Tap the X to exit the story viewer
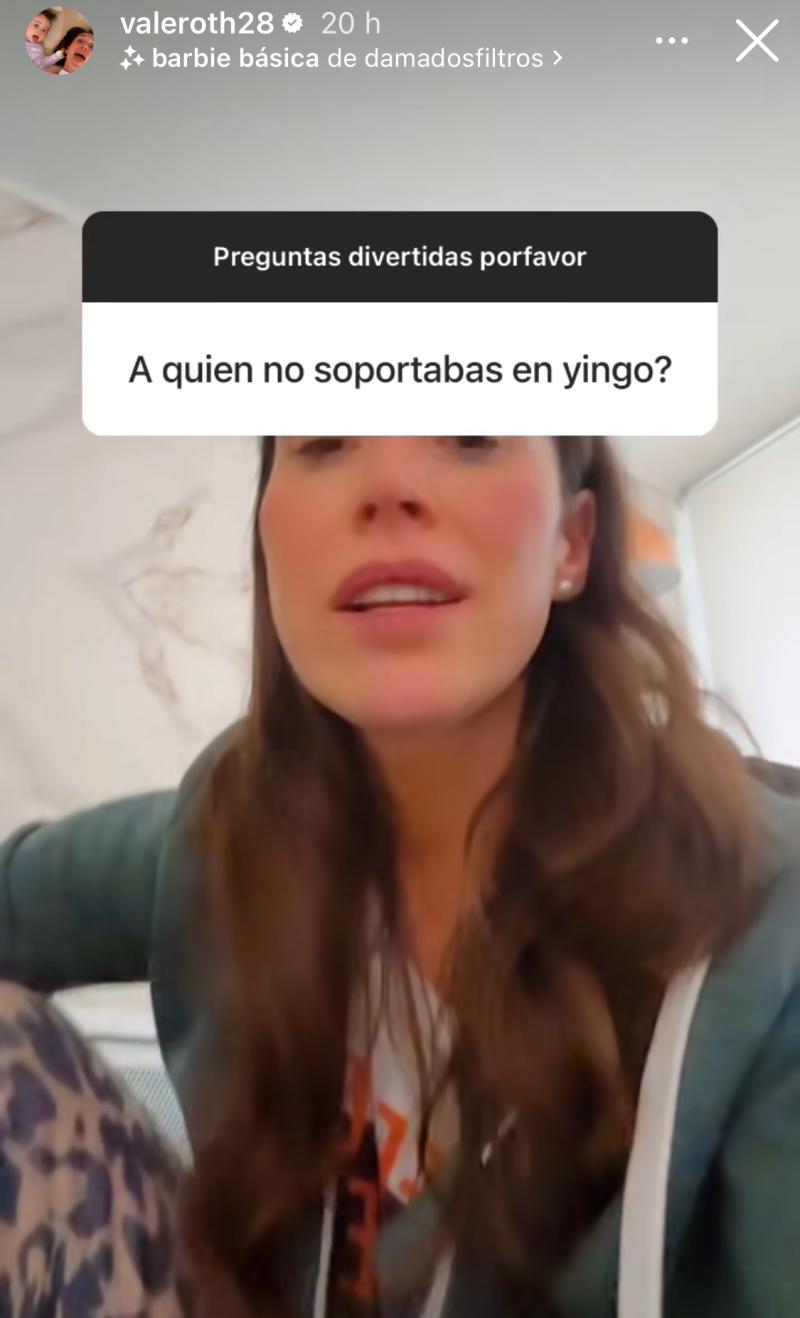Image resolution: width=800 pixels, height=1318 pixels. tap(757, 42)
